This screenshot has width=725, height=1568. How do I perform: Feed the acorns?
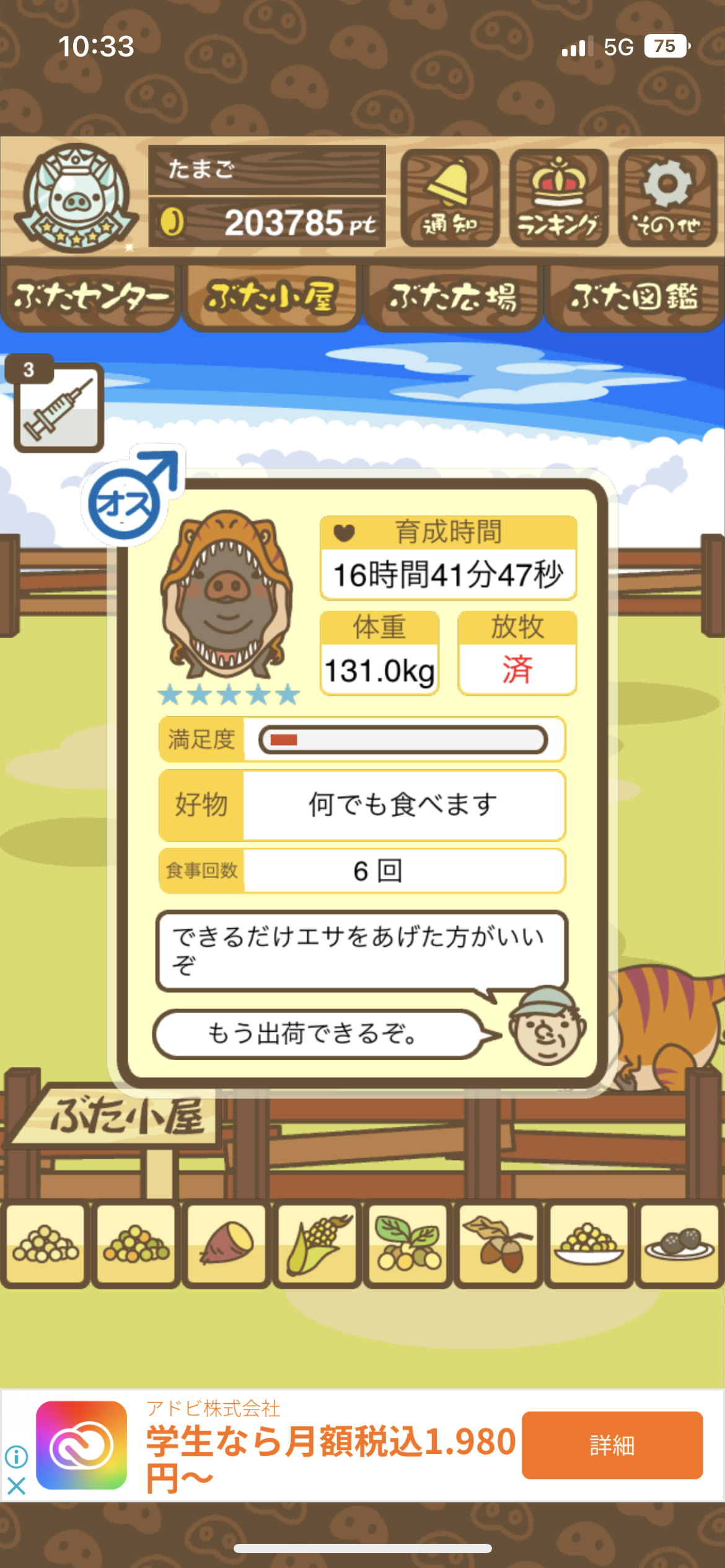tap(498, 1244)
